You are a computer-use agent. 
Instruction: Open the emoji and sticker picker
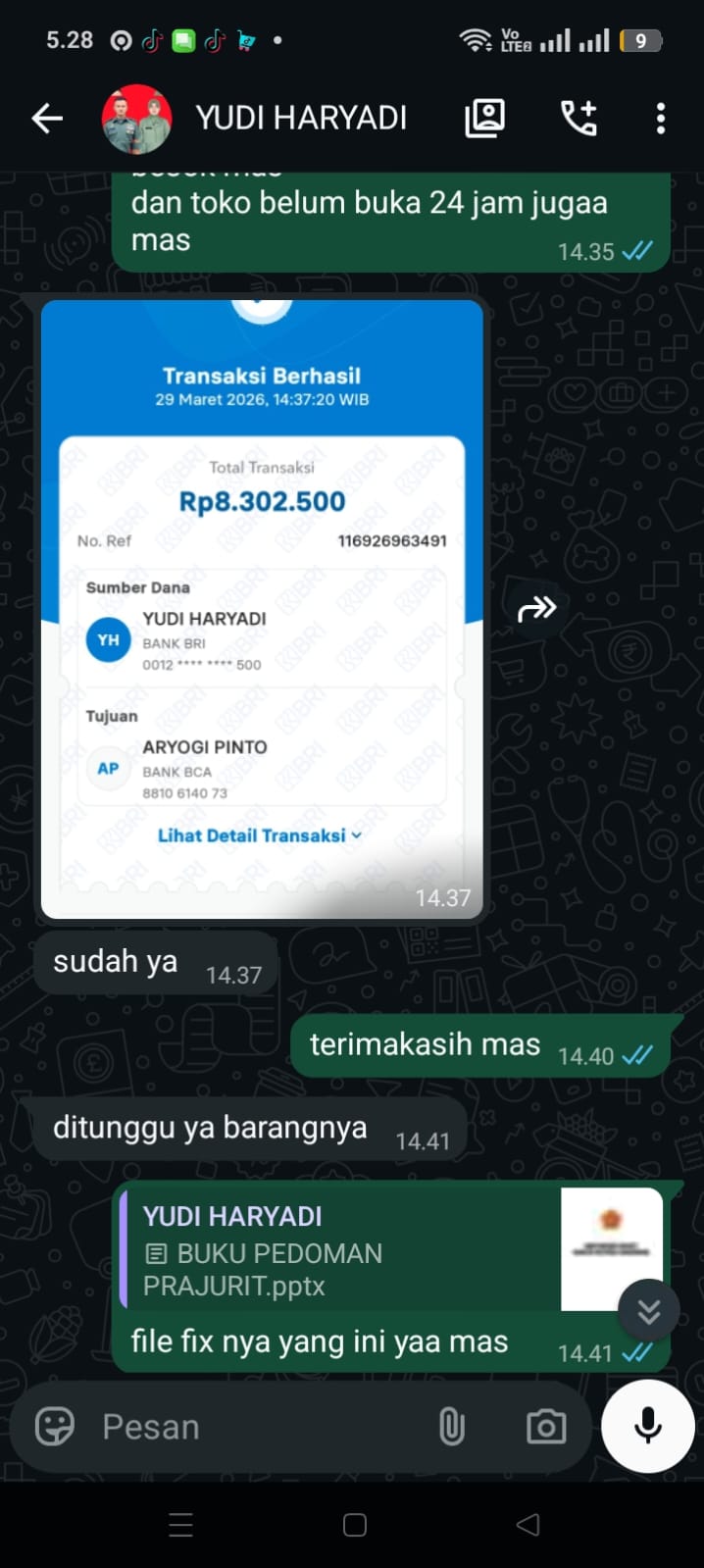pyautogui.click(x=55, y=1427)
